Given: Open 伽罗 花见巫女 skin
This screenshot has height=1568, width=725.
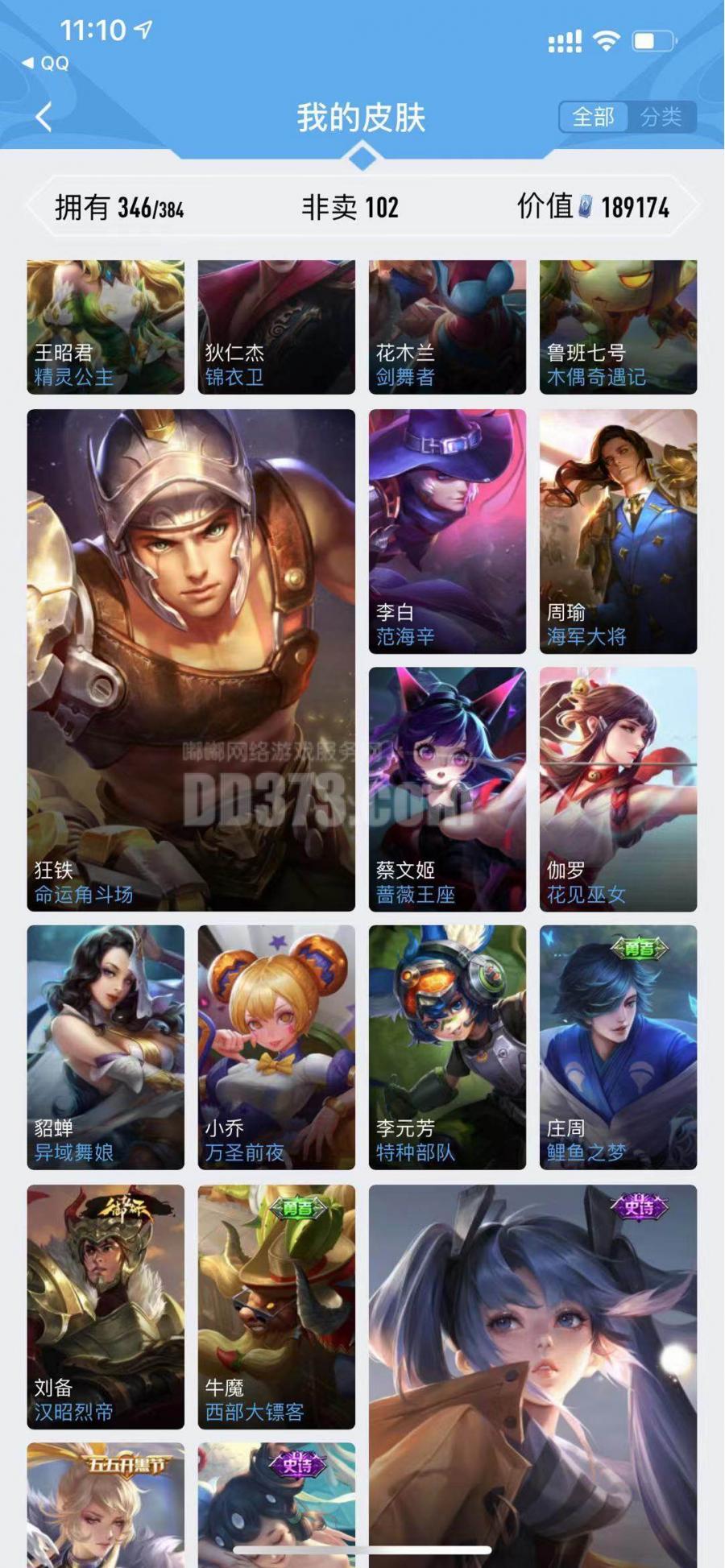Looking at the screenshot, I should pos(618,788).
